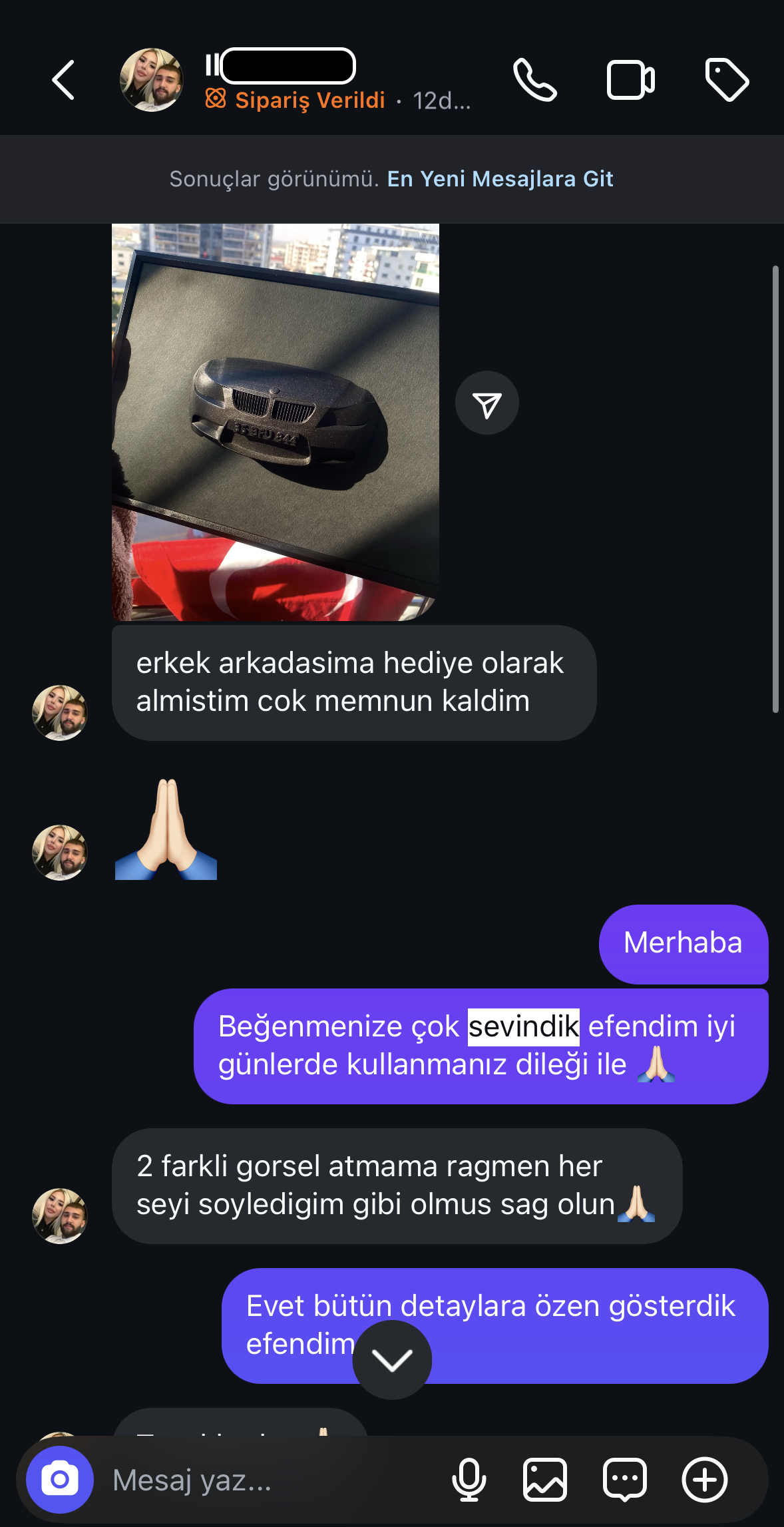The width and height of the screenshot is (784, 1527).
Task: Focus the Mesaj yaz… field
Action: [266, 1480]
